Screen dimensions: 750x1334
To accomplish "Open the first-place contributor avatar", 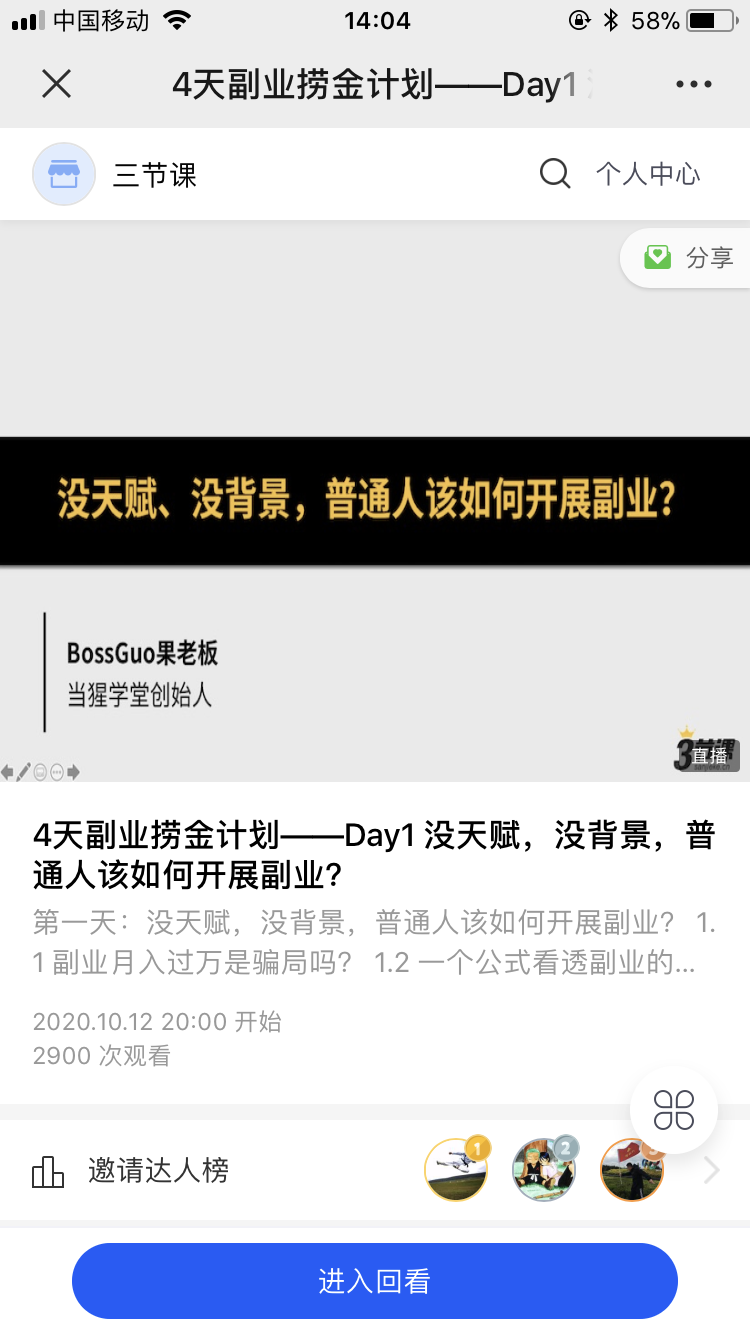I will point(456,1170).
